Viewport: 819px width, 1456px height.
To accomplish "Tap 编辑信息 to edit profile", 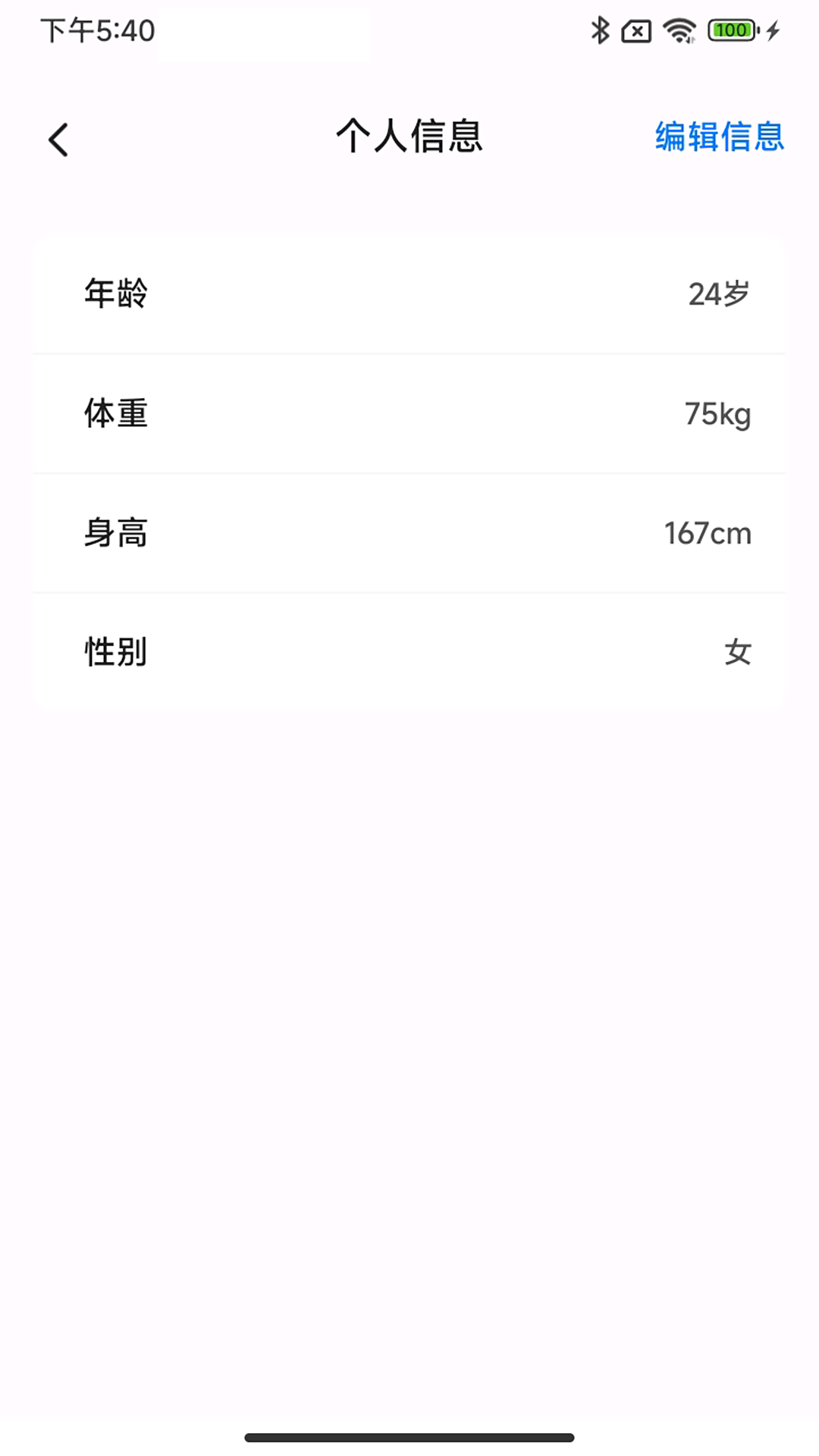I will pyautogui.click(x=720, y=139).
